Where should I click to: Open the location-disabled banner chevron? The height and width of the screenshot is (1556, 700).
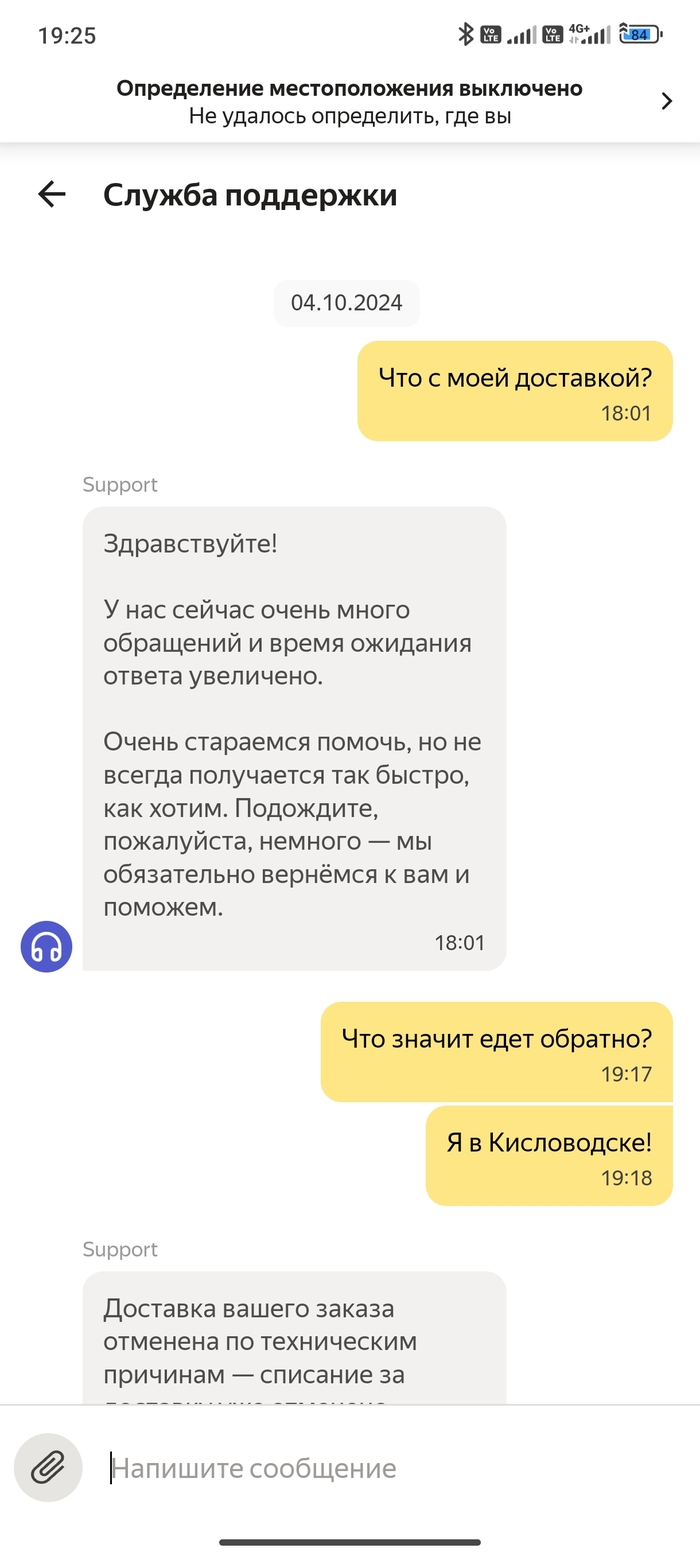click(x=667, y=101)
